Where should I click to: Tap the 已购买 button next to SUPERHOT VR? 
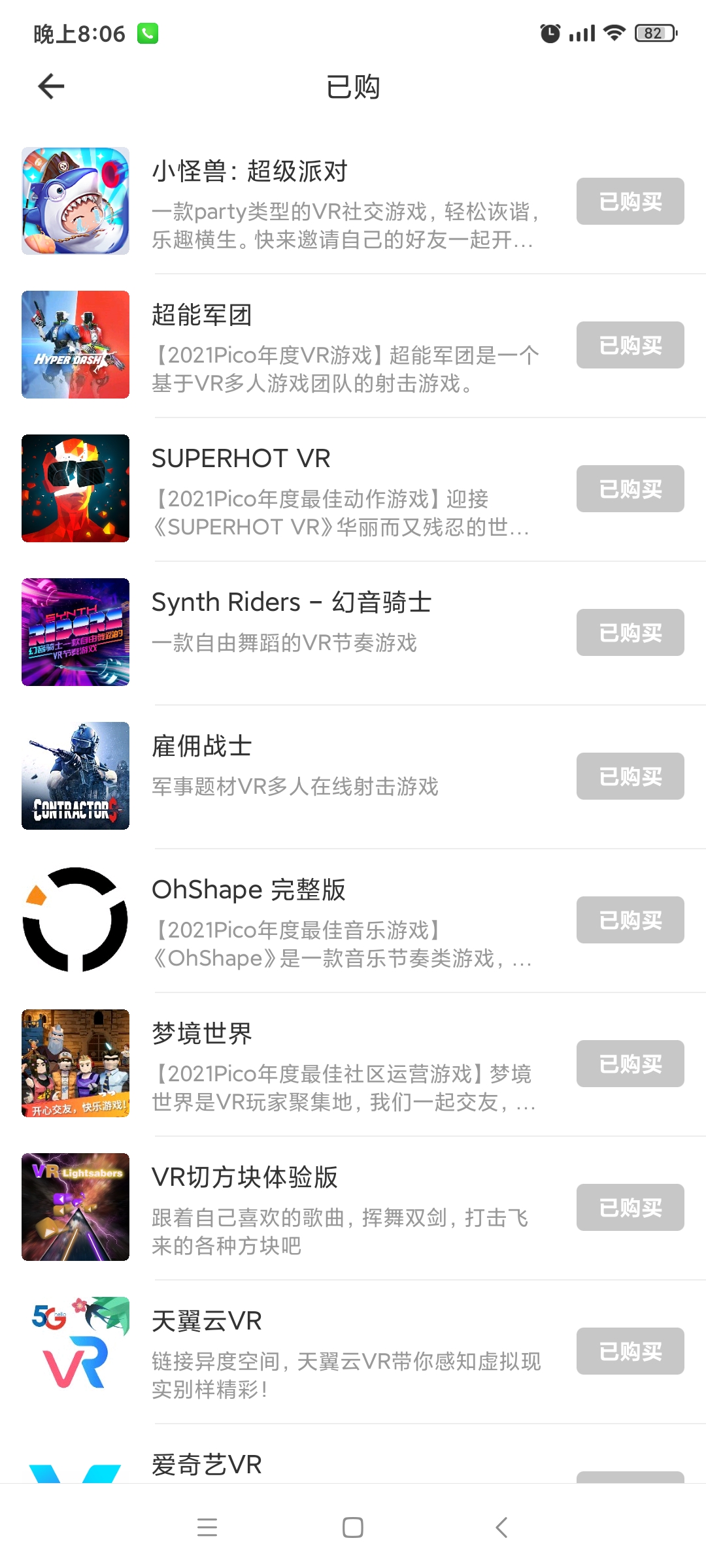click(x=630, y=488)
